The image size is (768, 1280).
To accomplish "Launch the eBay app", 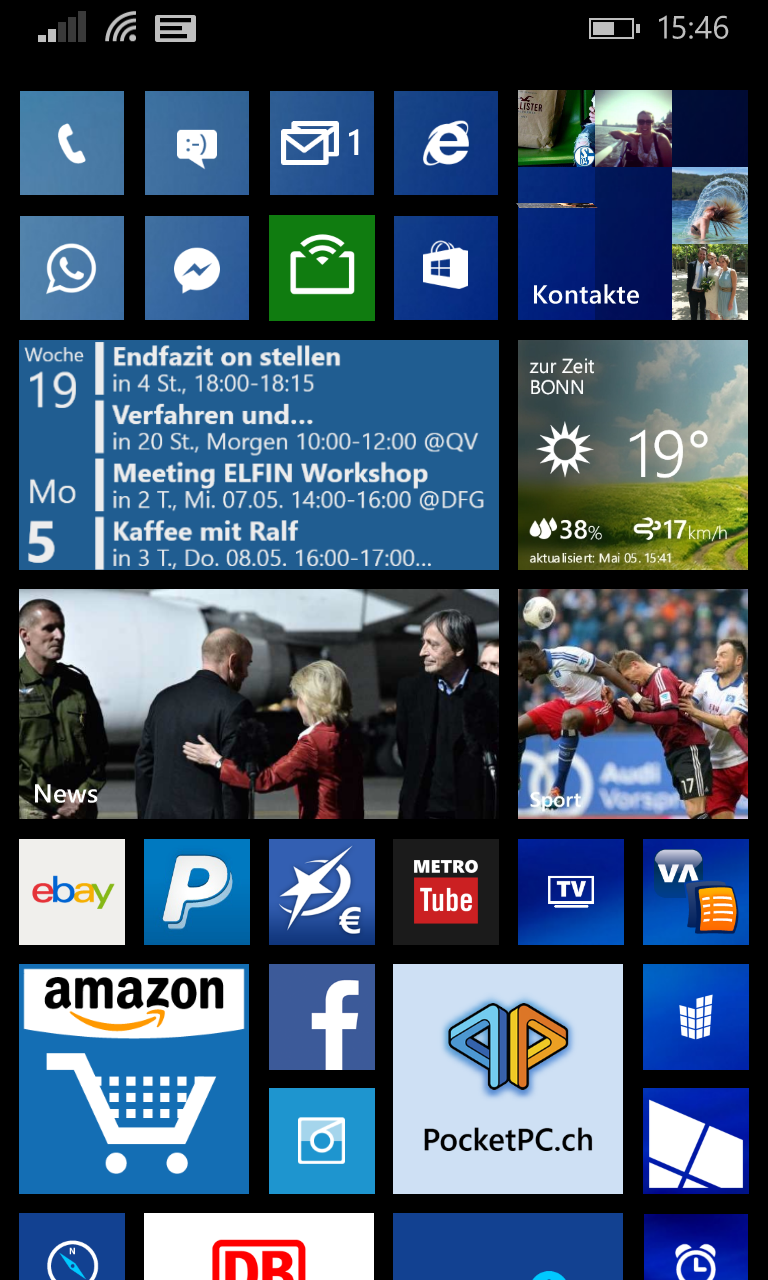I will coord(72,892).
